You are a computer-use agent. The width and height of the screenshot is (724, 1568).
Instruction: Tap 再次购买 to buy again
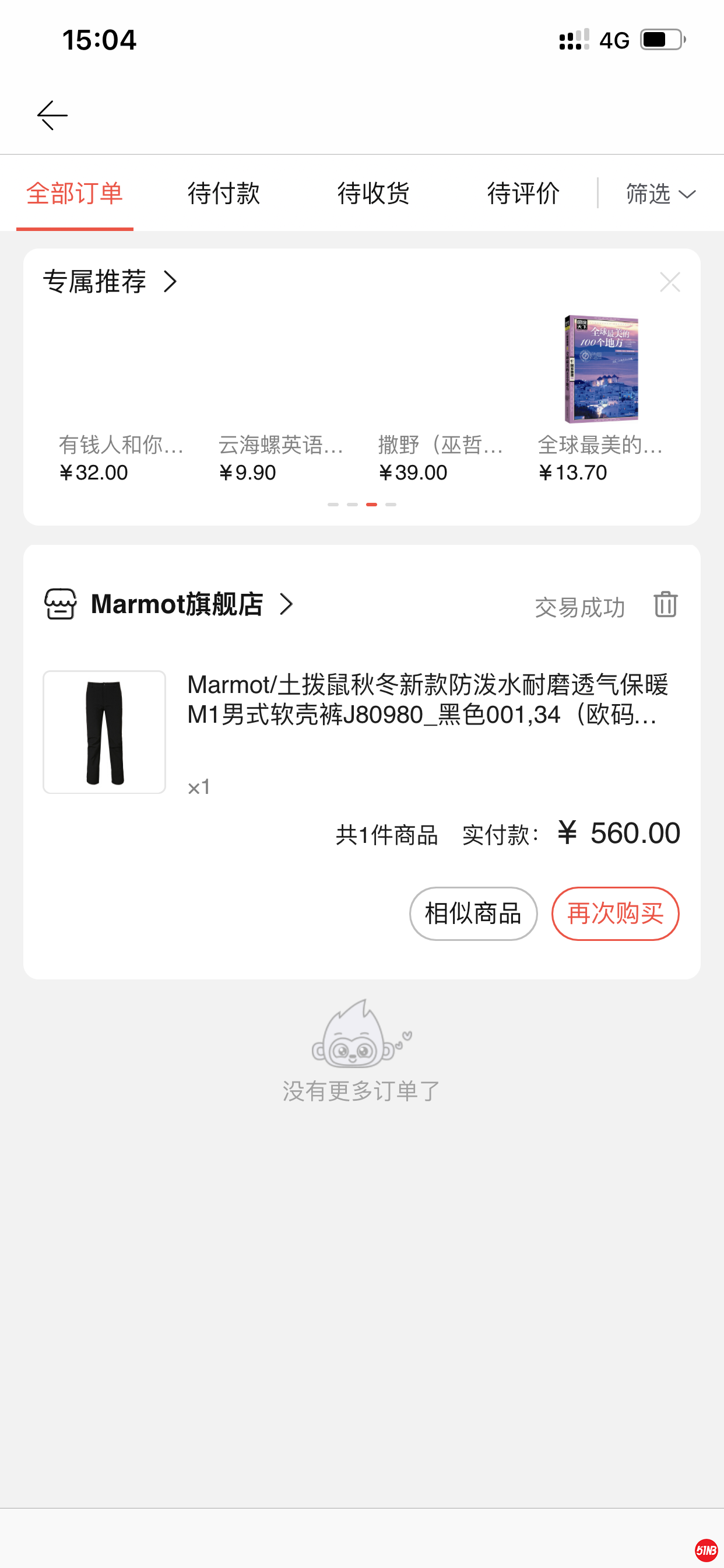click(615, 913)
